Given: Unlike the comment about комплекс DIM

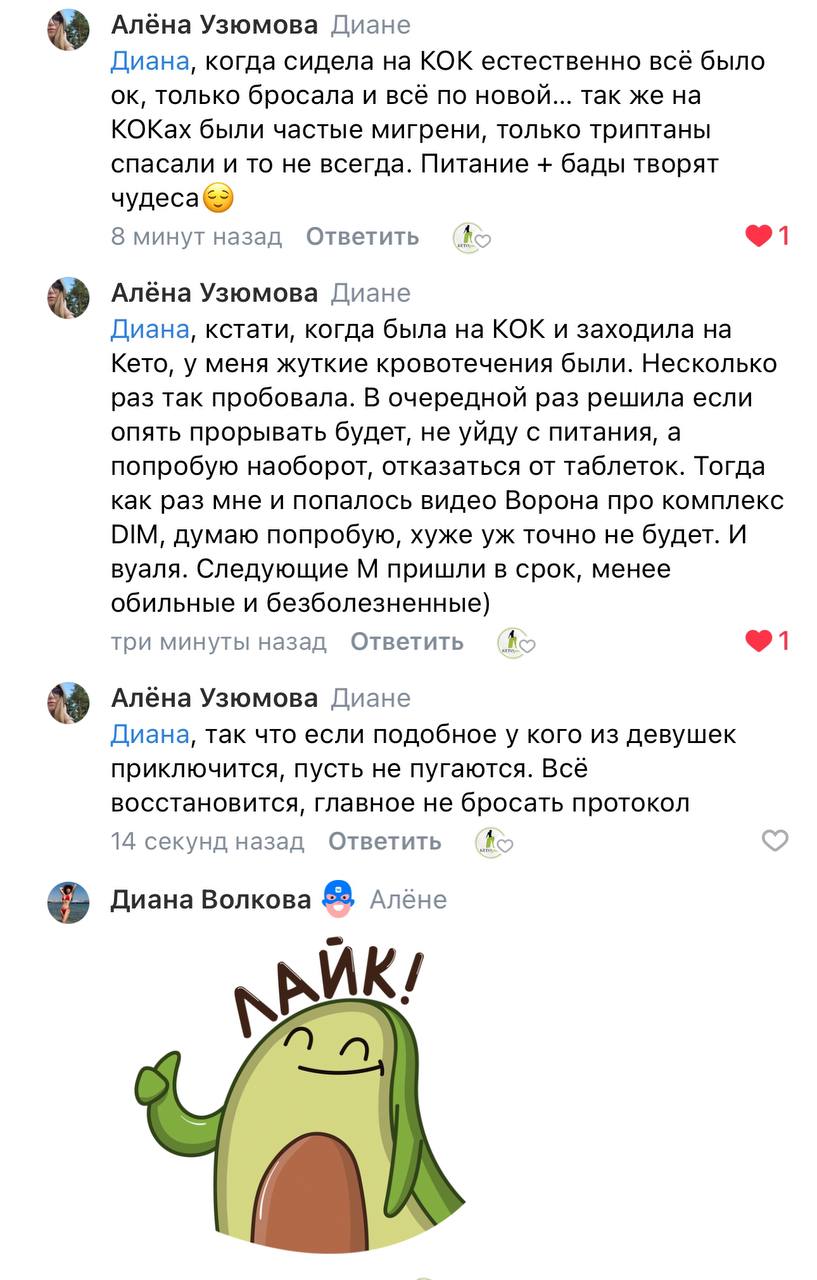Looking at the screenshot, I should [759, 641].
